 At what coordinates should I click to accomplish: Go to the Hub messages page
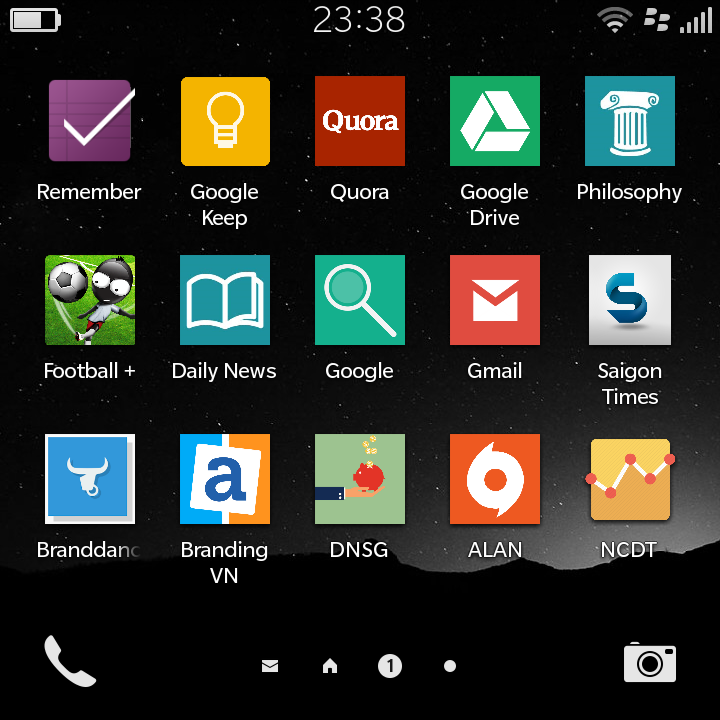270,666
